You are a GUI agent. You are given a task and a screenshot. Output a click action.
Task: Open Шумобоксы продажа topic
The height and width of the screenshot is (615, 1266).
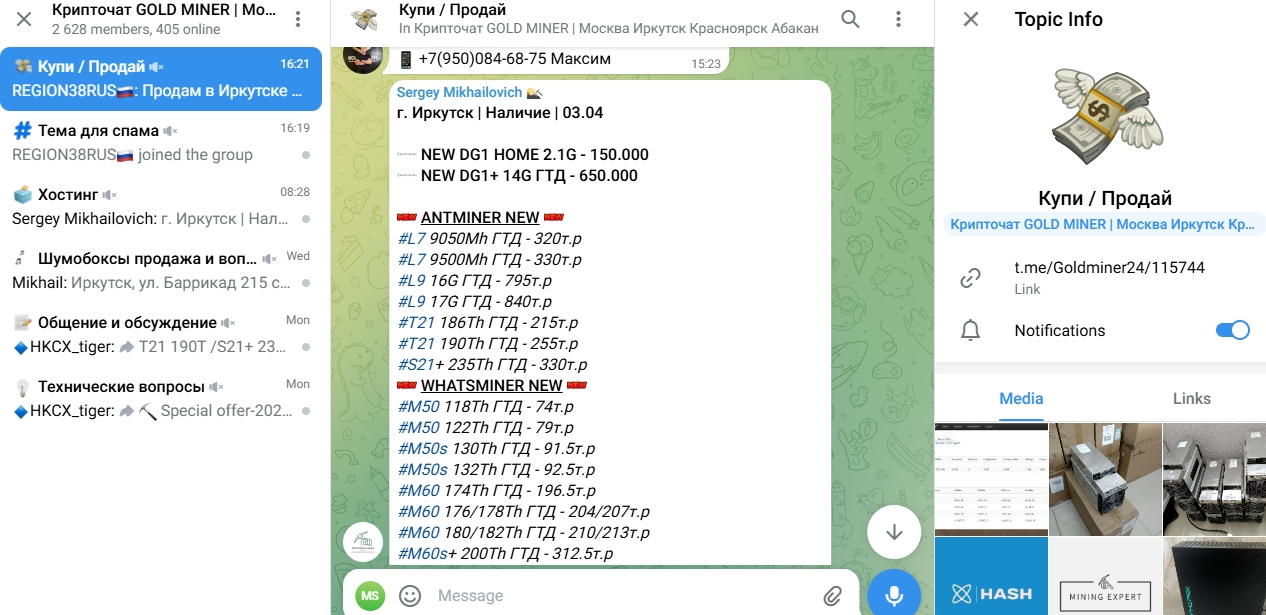160,270
